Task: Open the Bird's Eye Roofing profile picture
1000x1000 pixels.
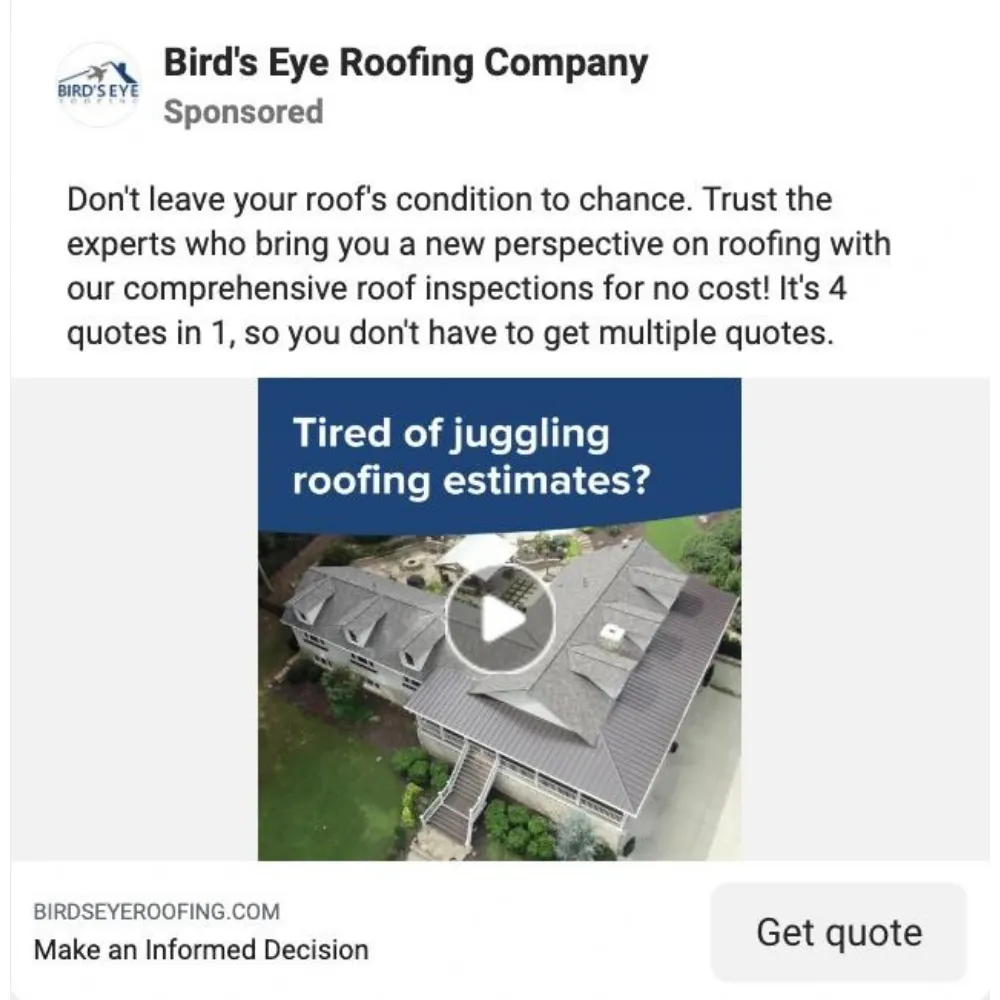Action: click(x=98, y=84)
